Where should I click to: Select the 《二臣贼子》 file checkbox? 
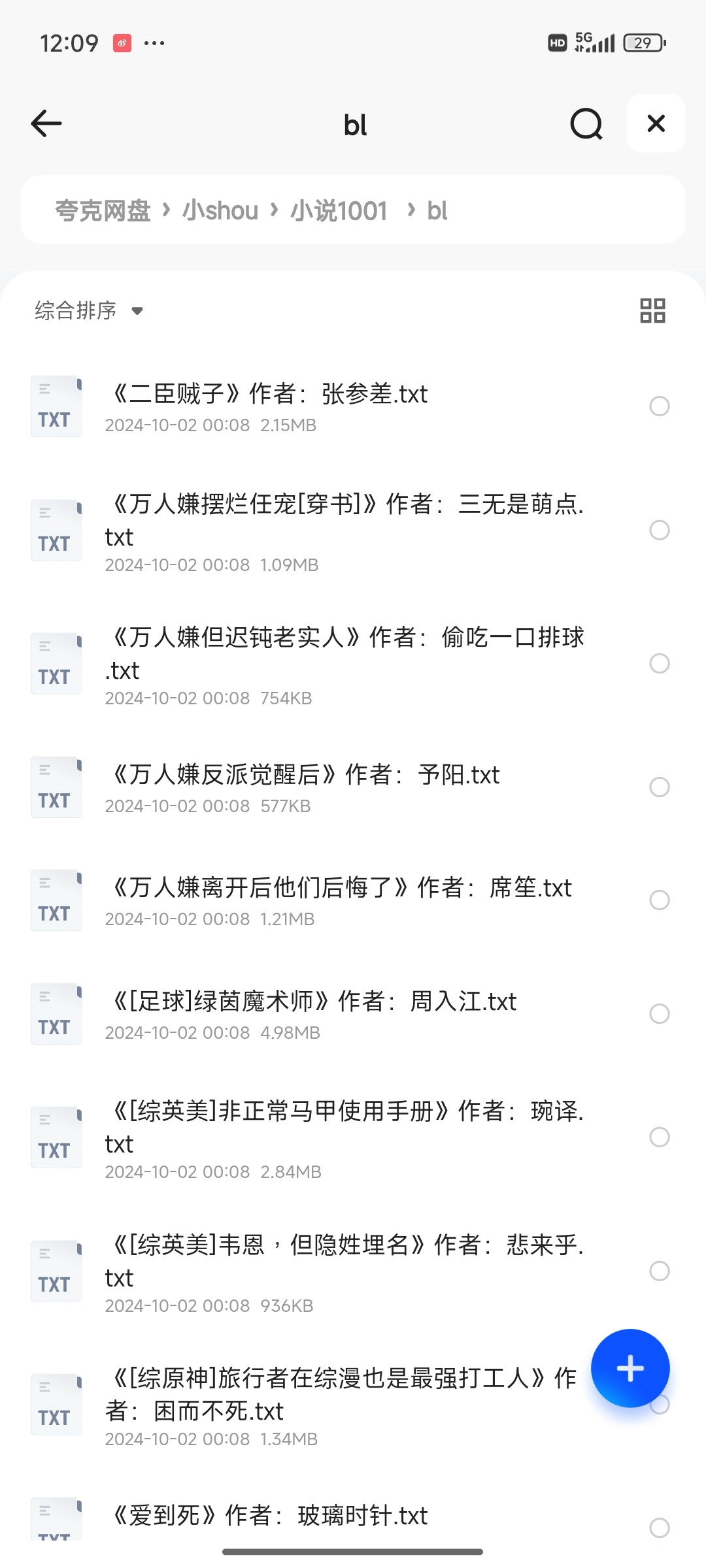(659, 406)
